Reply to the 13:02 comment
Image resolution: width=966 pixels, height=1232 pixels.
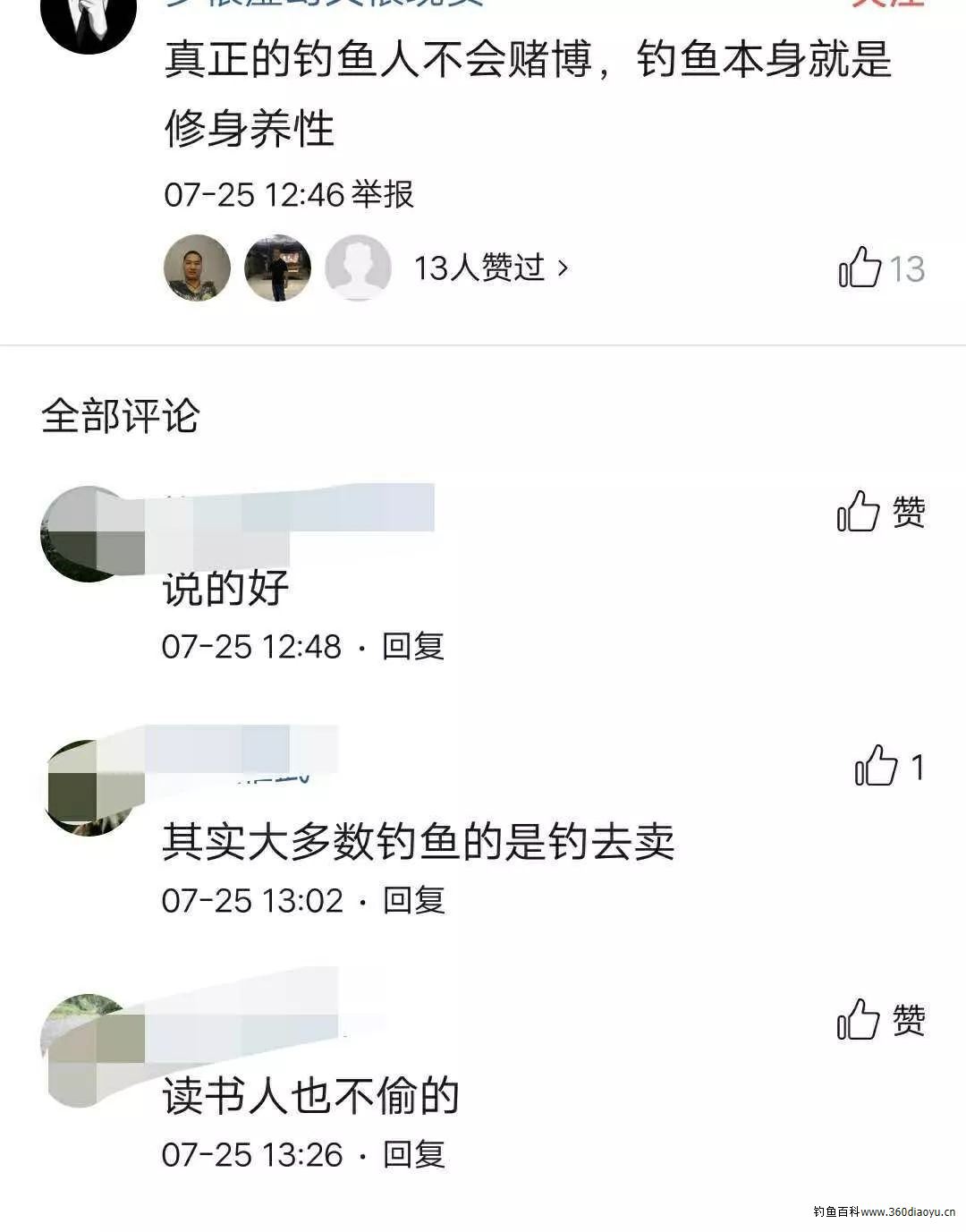[x=413, y=900]
